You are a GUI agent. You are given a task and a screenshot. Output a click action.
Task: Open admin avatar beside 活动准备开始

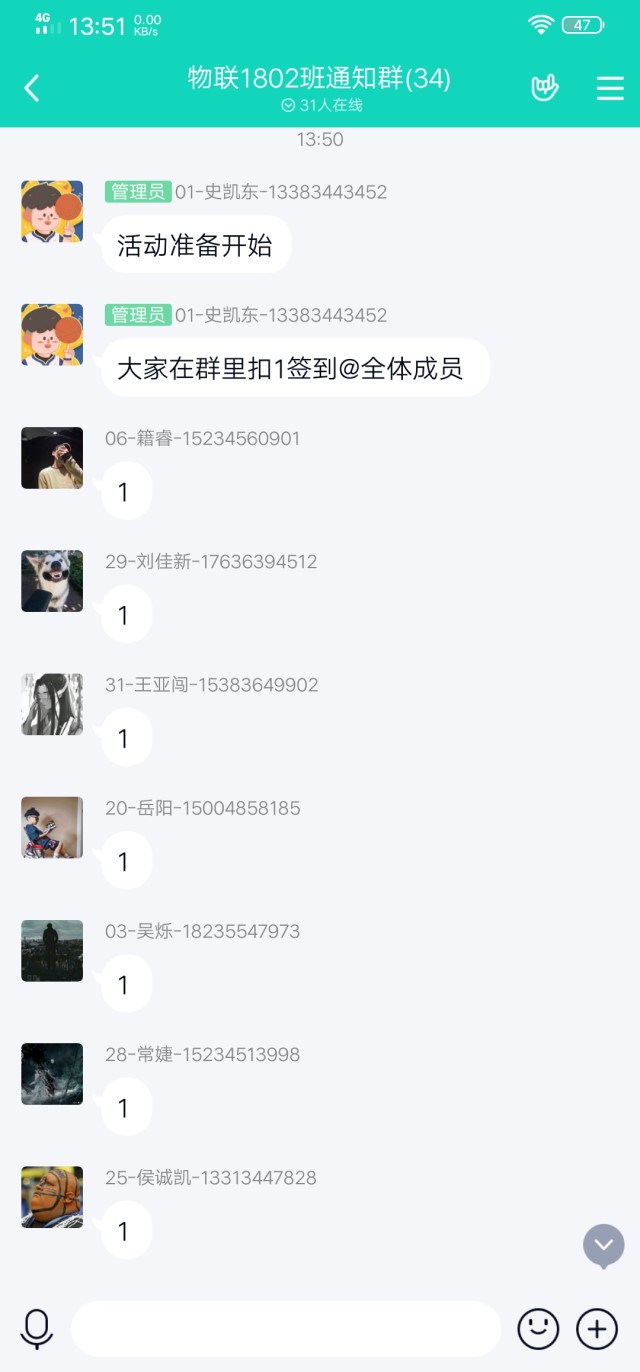click(x=52, y=211)
